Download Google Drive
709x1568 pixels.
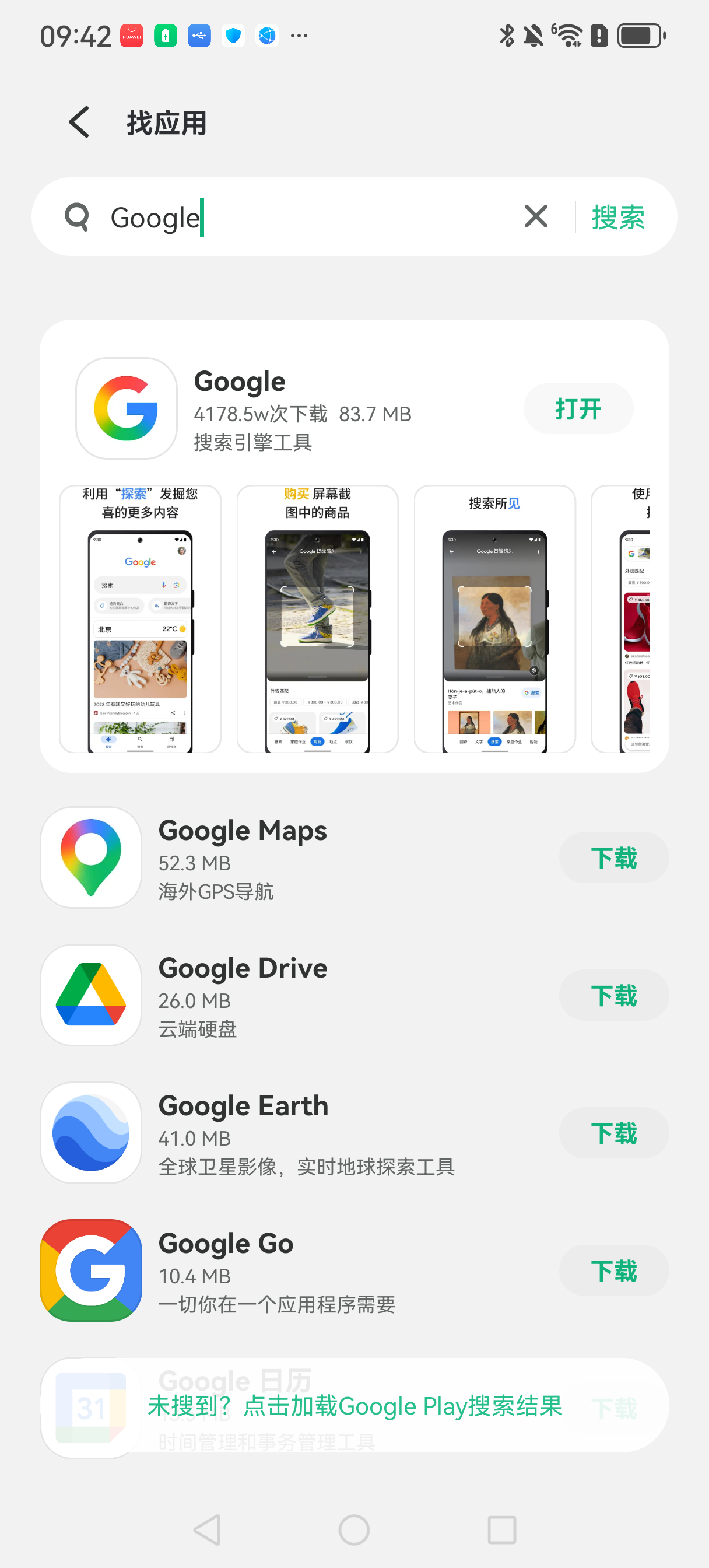pos(613,995)
